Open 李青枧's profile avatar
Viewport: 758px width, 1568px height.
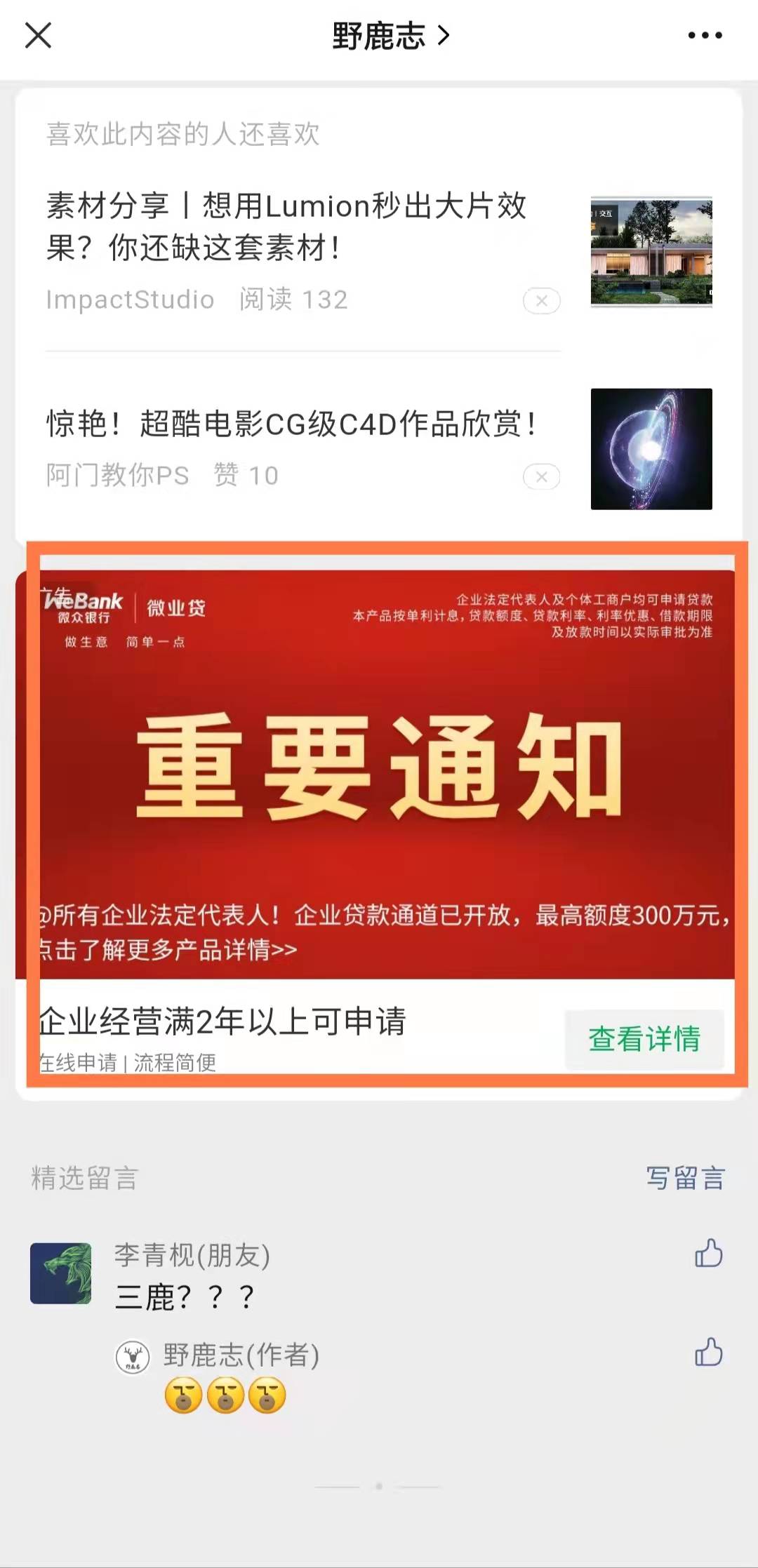[60, 1273]
